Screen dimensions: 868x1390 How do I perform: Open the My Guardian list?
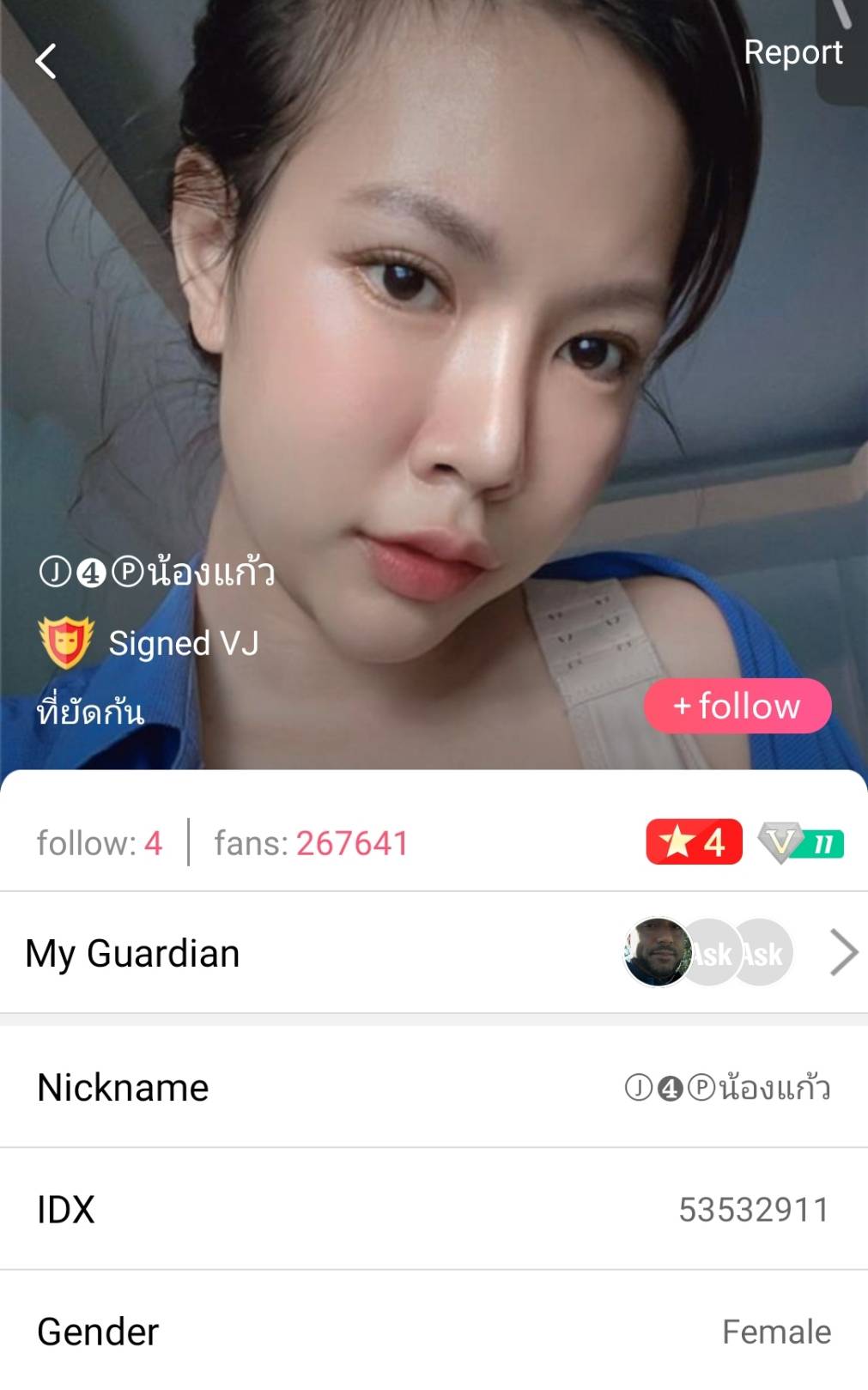tap(843, 952)
